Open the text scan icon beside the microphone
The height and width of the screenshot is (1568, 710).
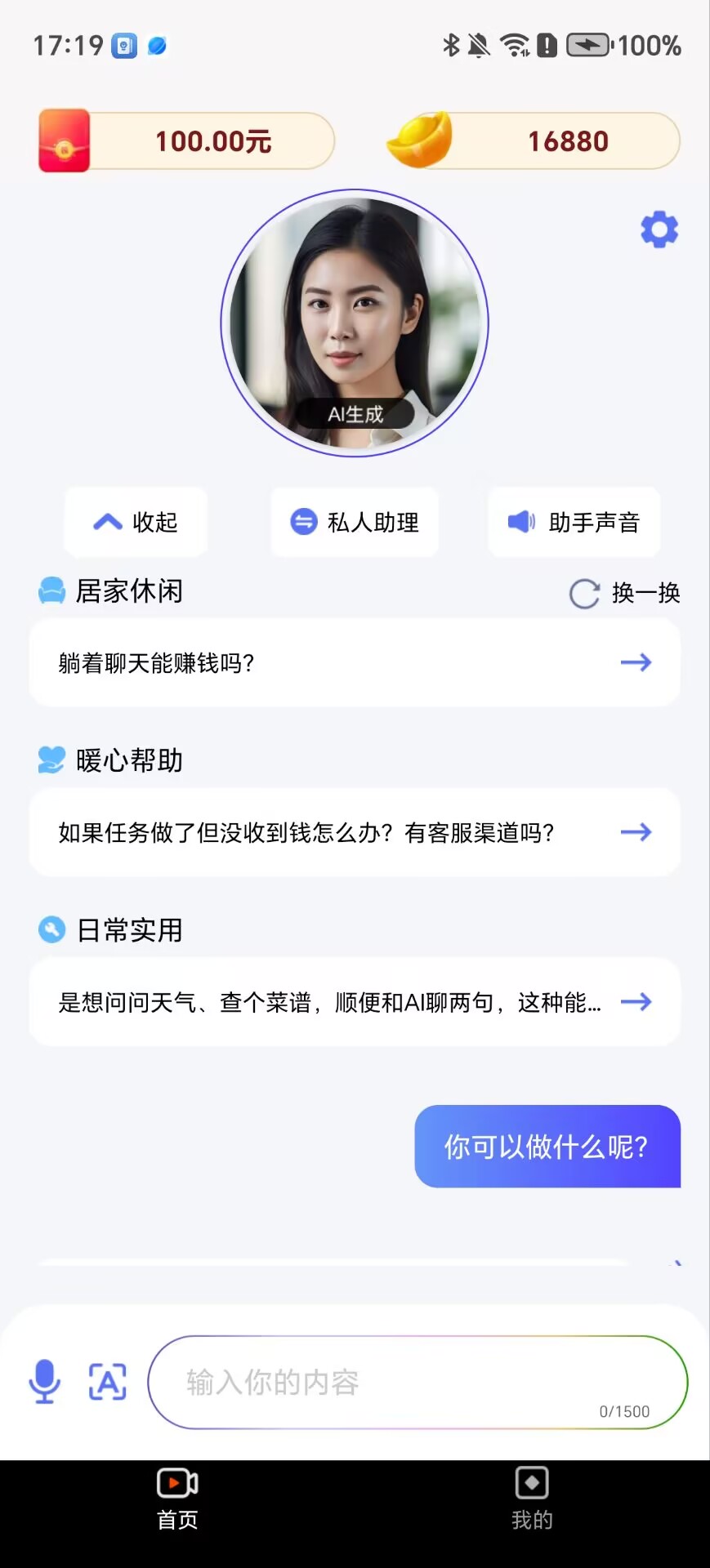108,1382
